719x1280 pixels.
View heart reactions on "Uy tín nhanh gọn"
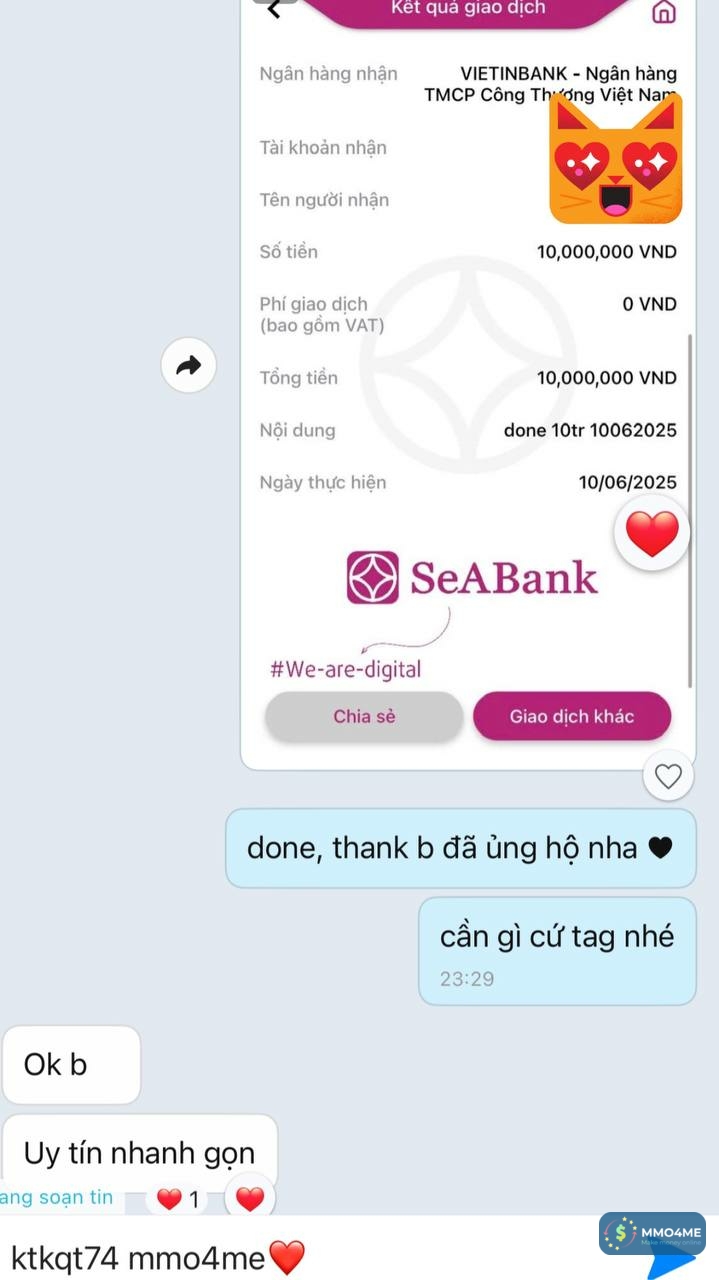[x=178, y=1198]
